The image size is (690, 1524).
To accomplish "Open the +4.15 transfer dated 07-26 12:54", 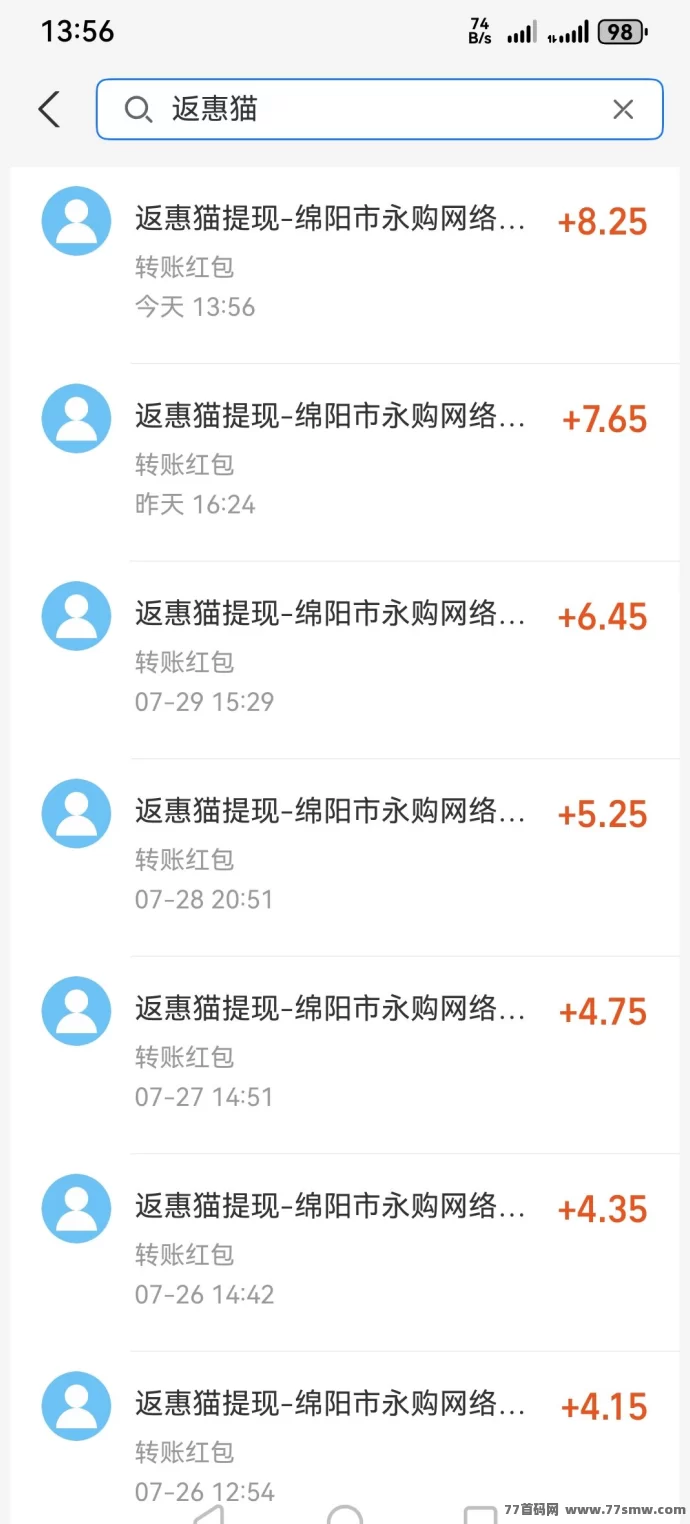I will [345, 1440].
